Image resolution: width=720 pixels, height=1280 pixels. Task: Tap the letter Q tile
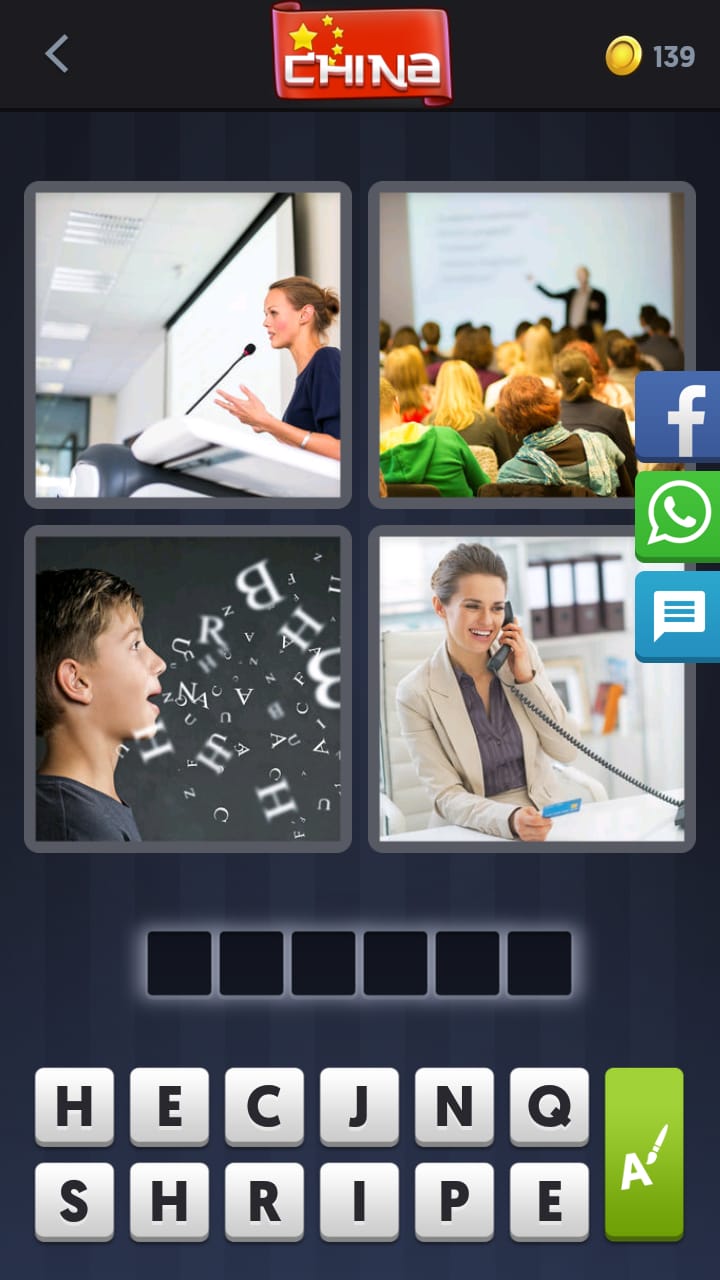click(x=549, y=1106)
